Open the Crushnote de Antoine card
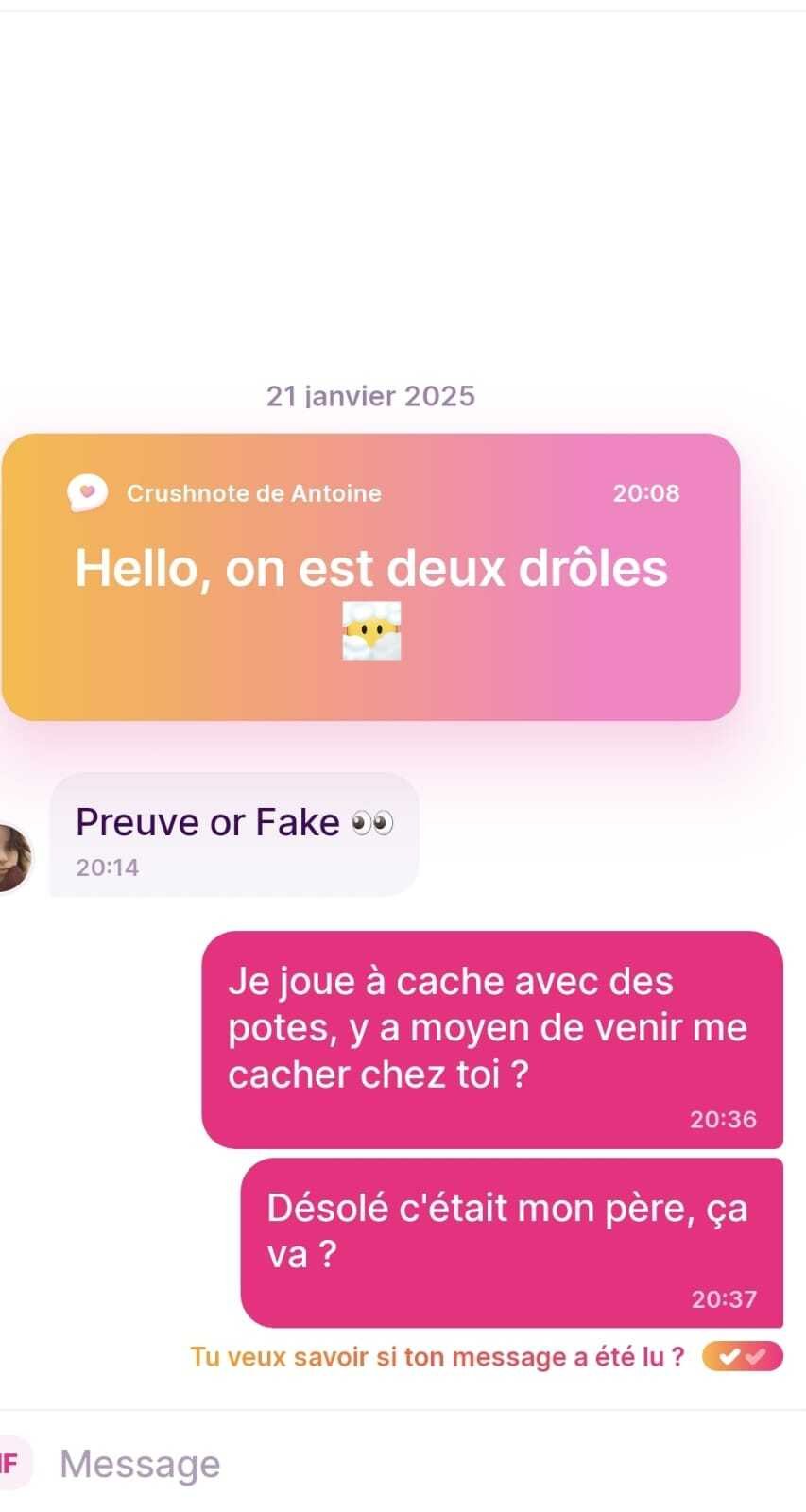The height and width of the screenshot is (1512, 806). point(370,577)
